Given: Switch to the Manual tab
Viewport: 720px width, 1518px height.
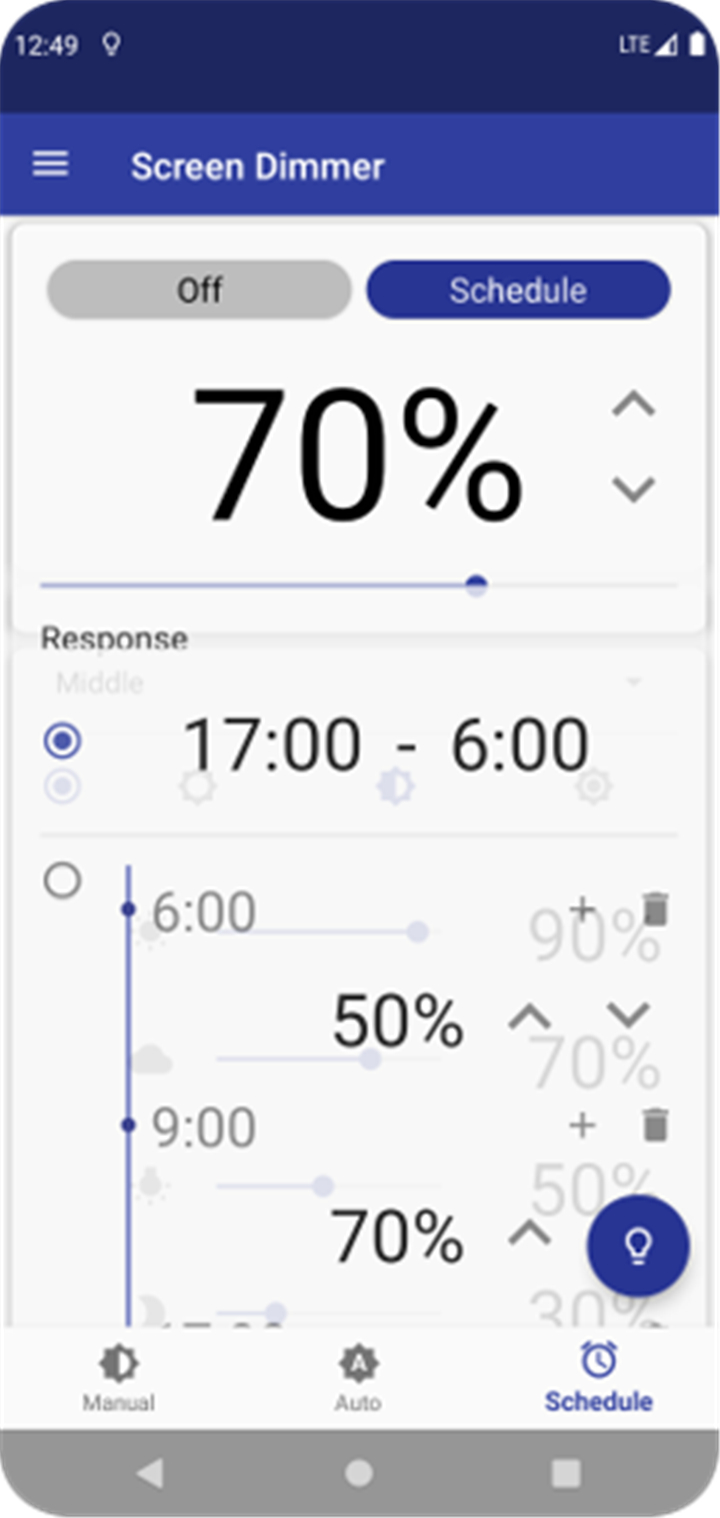Looking at the screenshot, I should coord(119,1378).
